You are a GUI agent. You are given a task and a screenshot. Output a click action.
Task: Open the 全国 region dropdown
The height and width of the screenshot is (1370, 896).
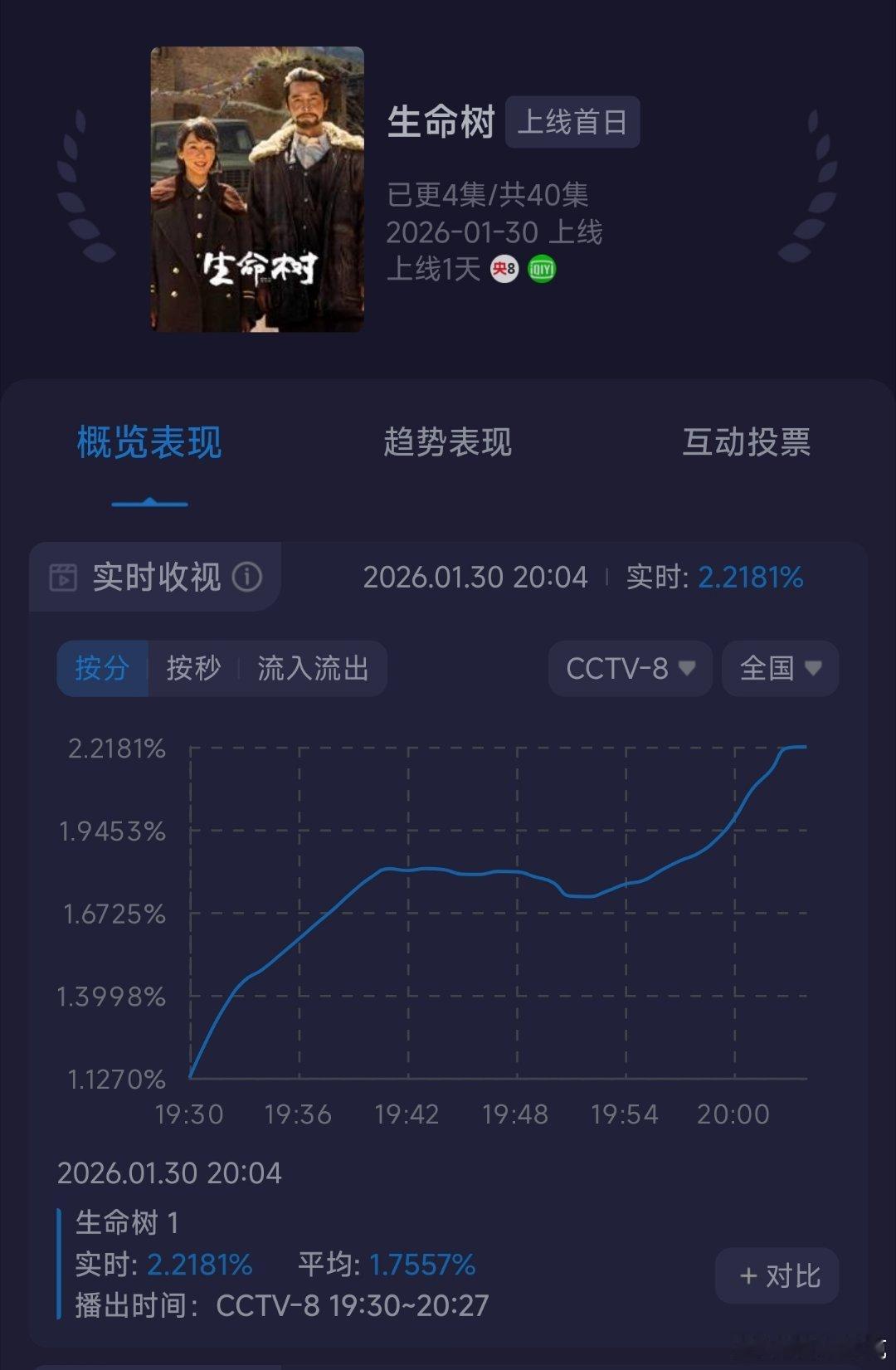778,668
